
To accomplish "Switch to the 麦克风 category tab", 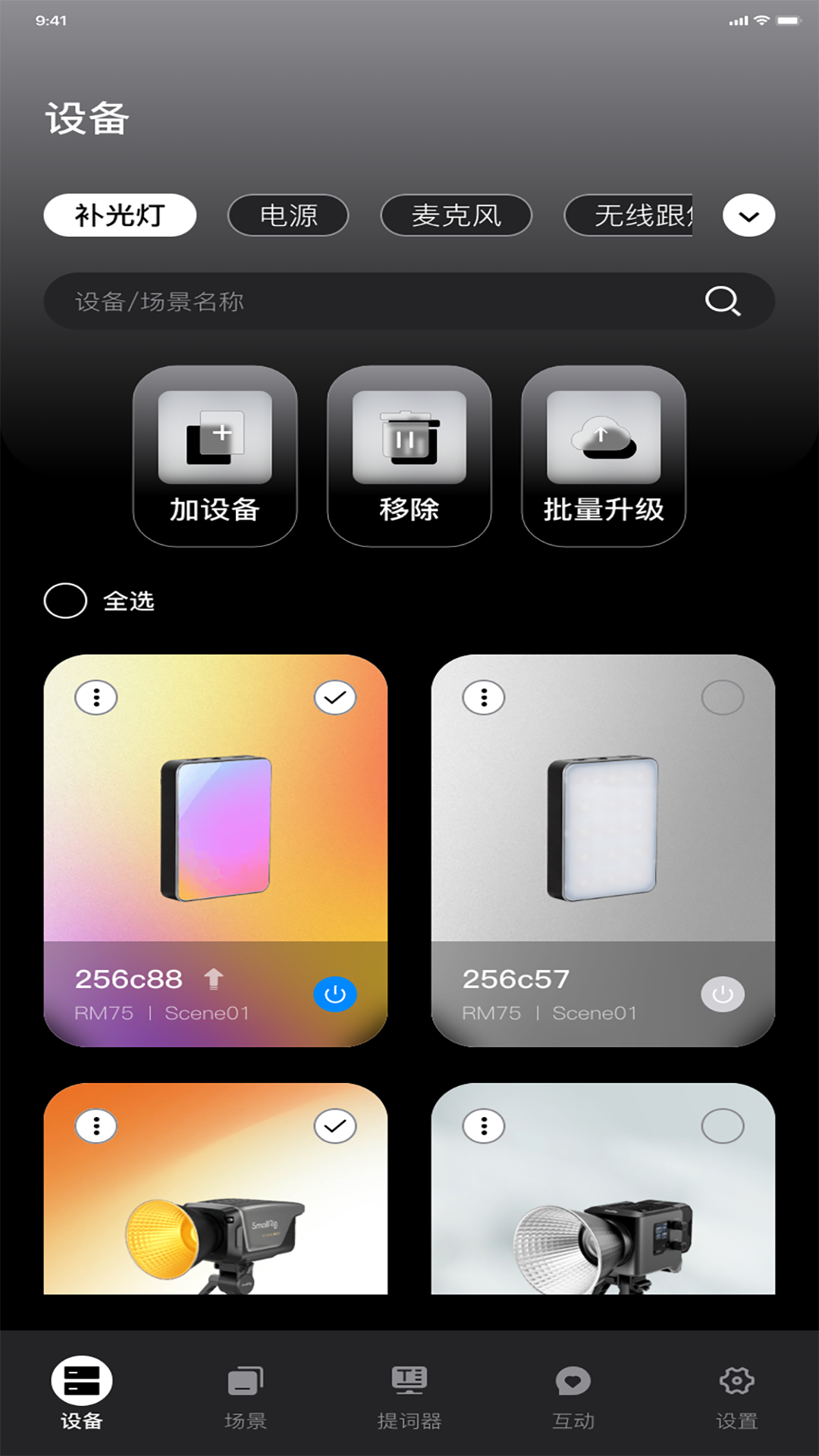I will (x=456, y=215).
